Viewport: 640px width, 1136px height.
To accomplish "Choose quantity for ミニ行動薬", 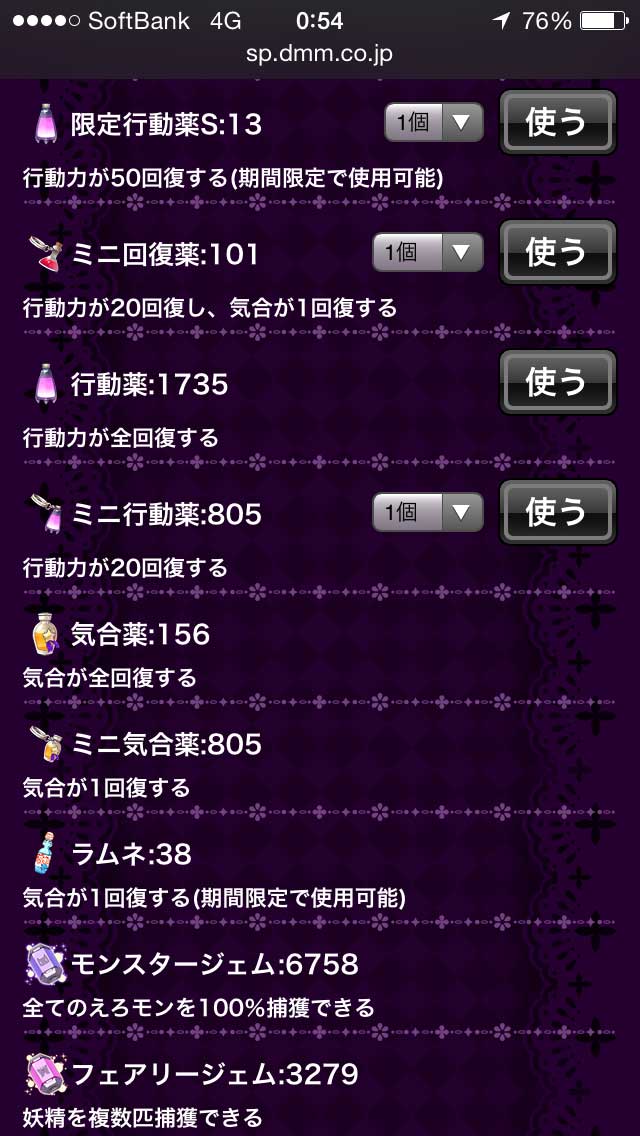I will (x=427, y=512).
